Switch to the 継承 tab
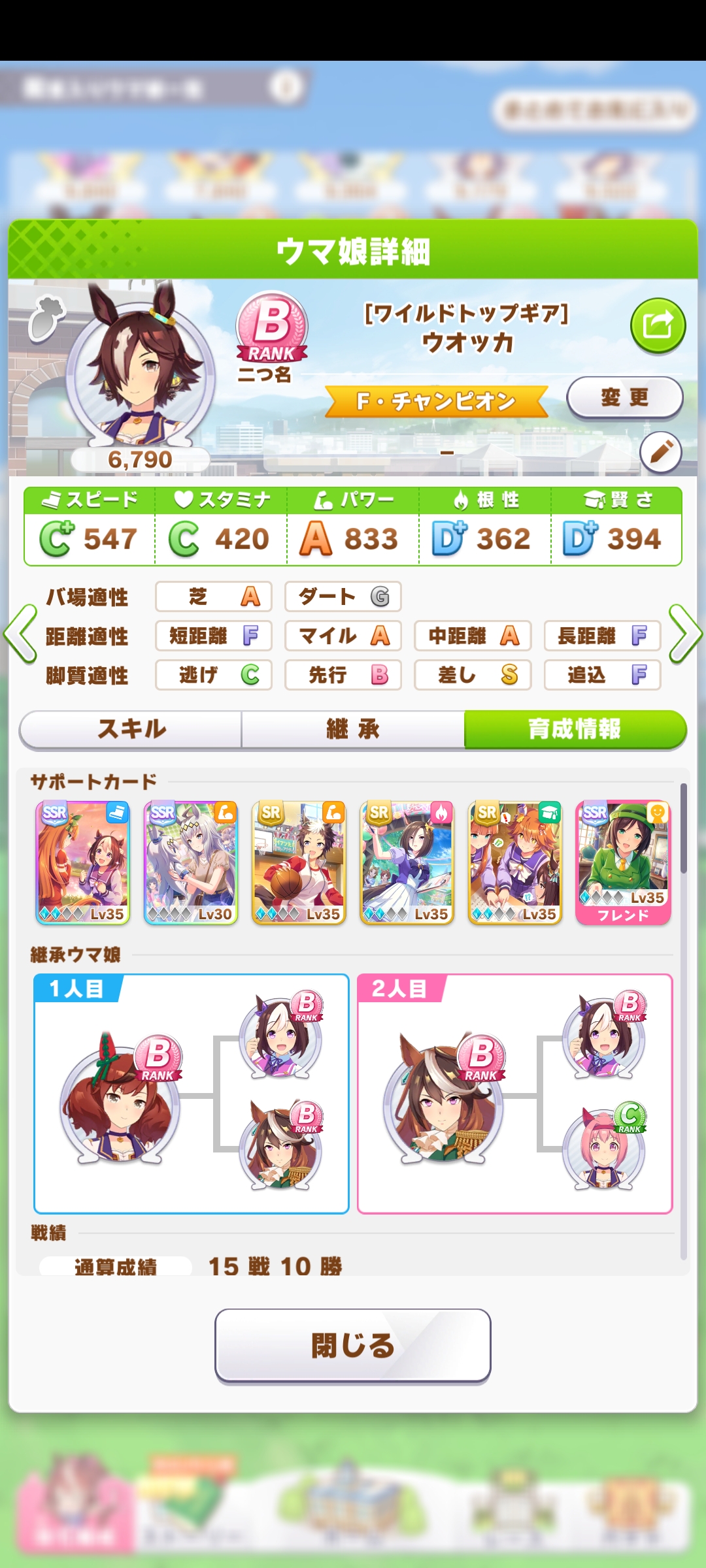 (x=353, y=729)
